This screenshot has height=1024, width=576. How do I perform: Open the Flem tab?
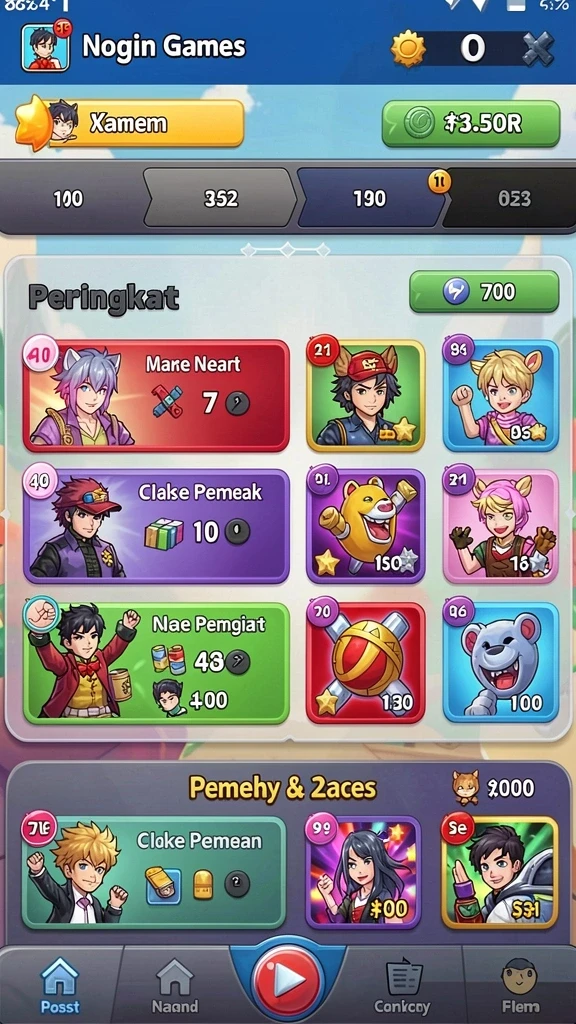[520, 986]
